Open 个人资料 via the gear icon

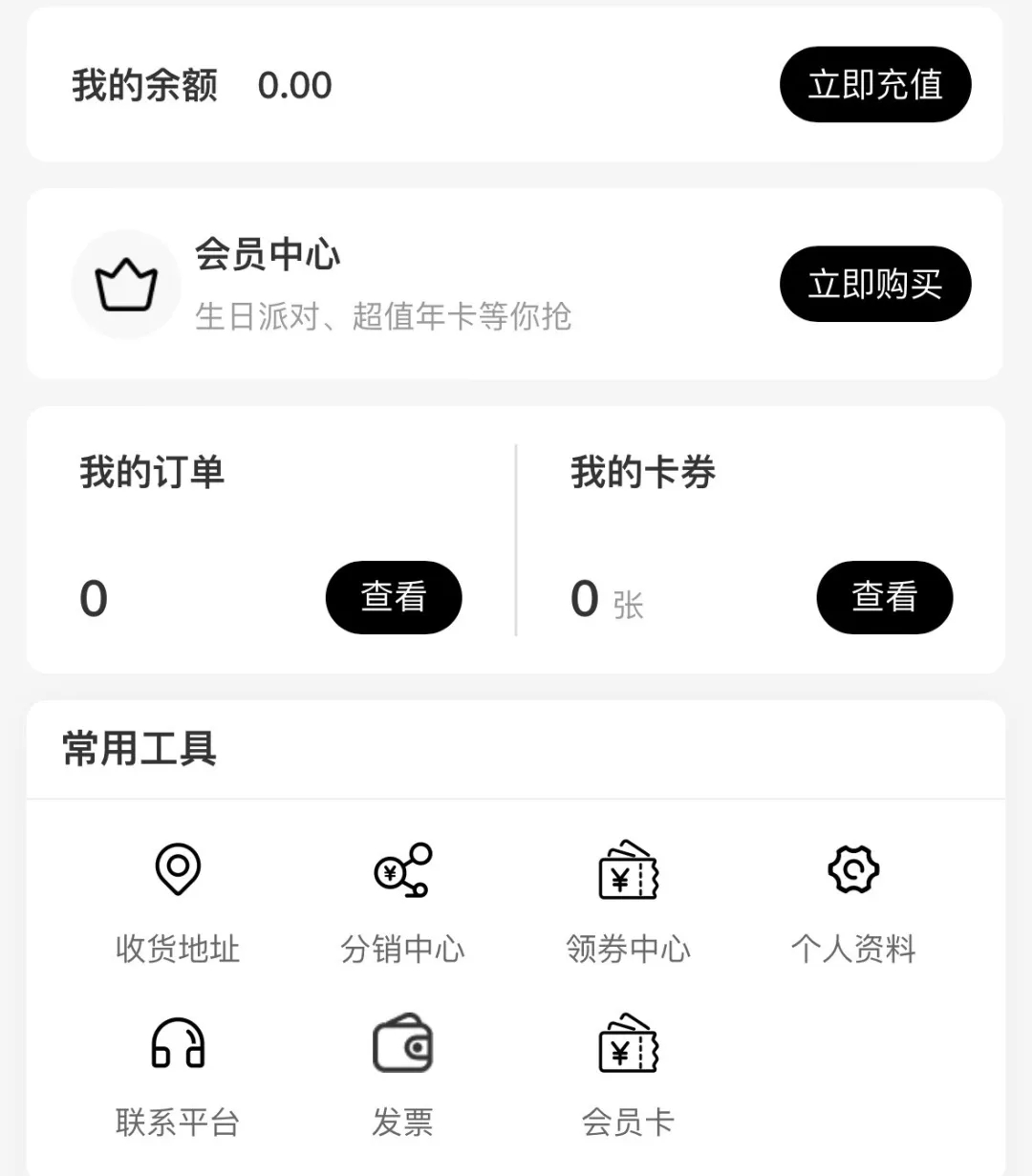click(853, 869)
